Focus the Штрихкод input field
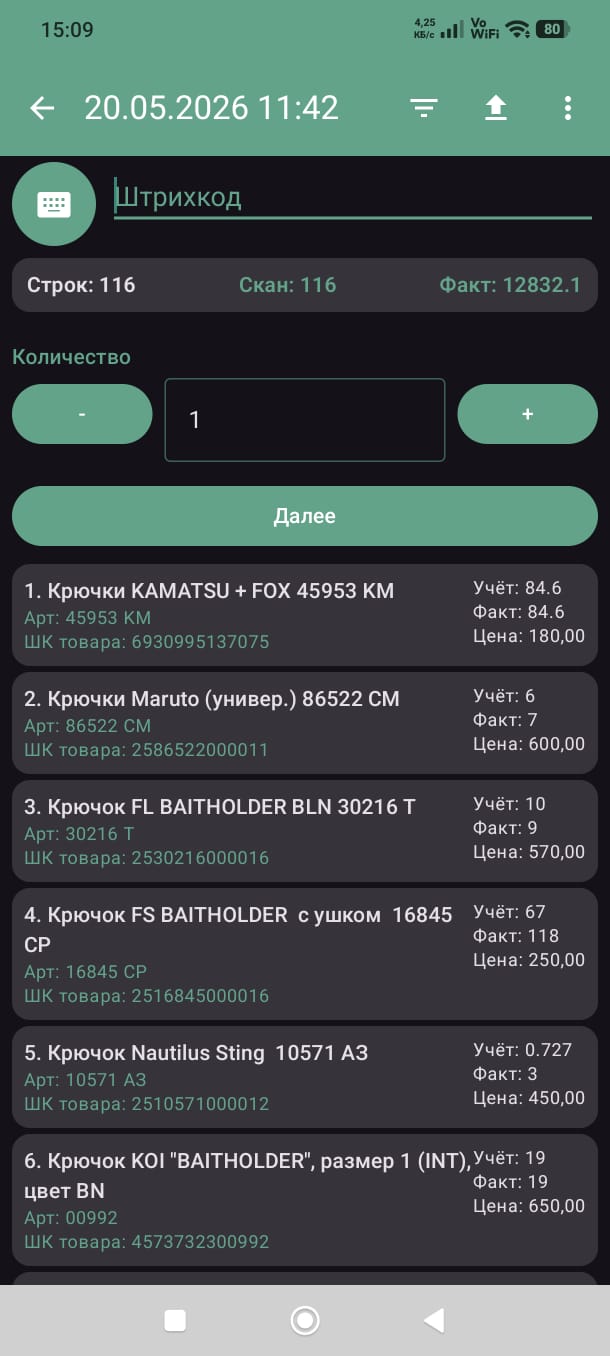 pyautogui.click(x=353, y=197)
